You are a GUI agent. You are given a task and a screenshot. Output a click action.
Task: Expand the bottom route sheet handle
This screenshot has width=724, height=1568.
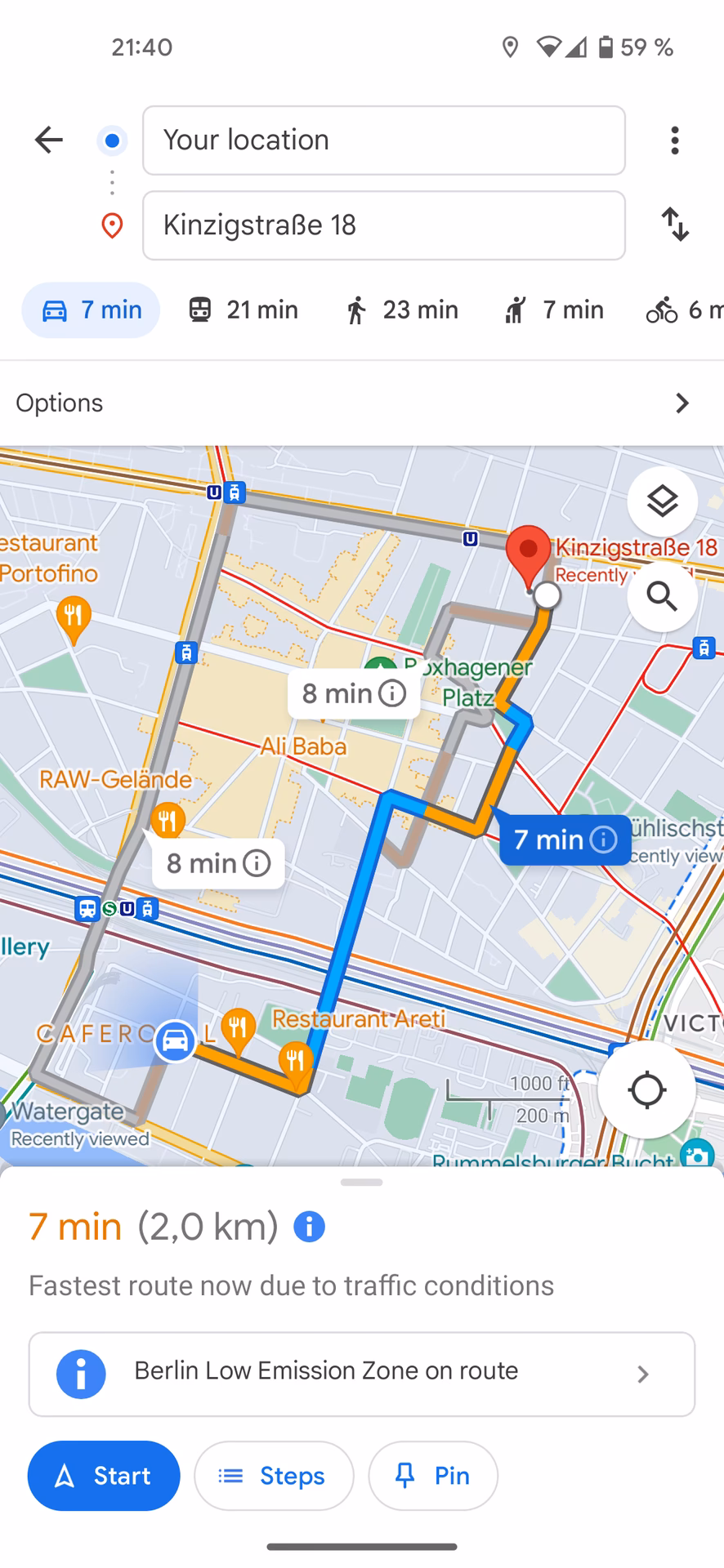[362, 1182]
